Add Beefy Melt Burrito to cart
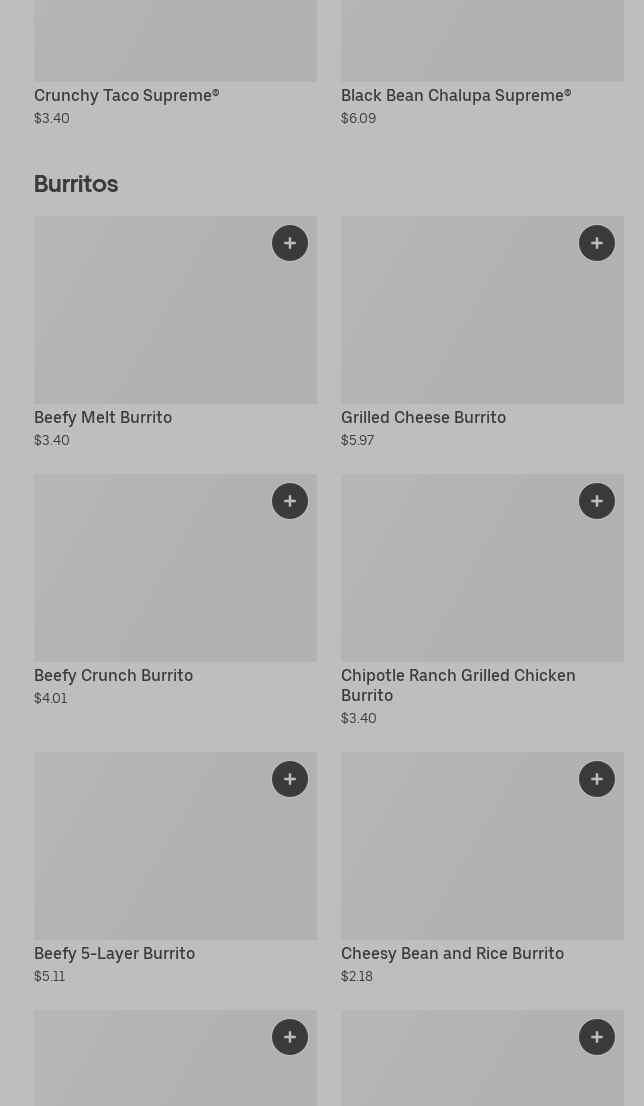Viewport: 644px width, 1106px height. pyautogui.click(x=290, y=243)
